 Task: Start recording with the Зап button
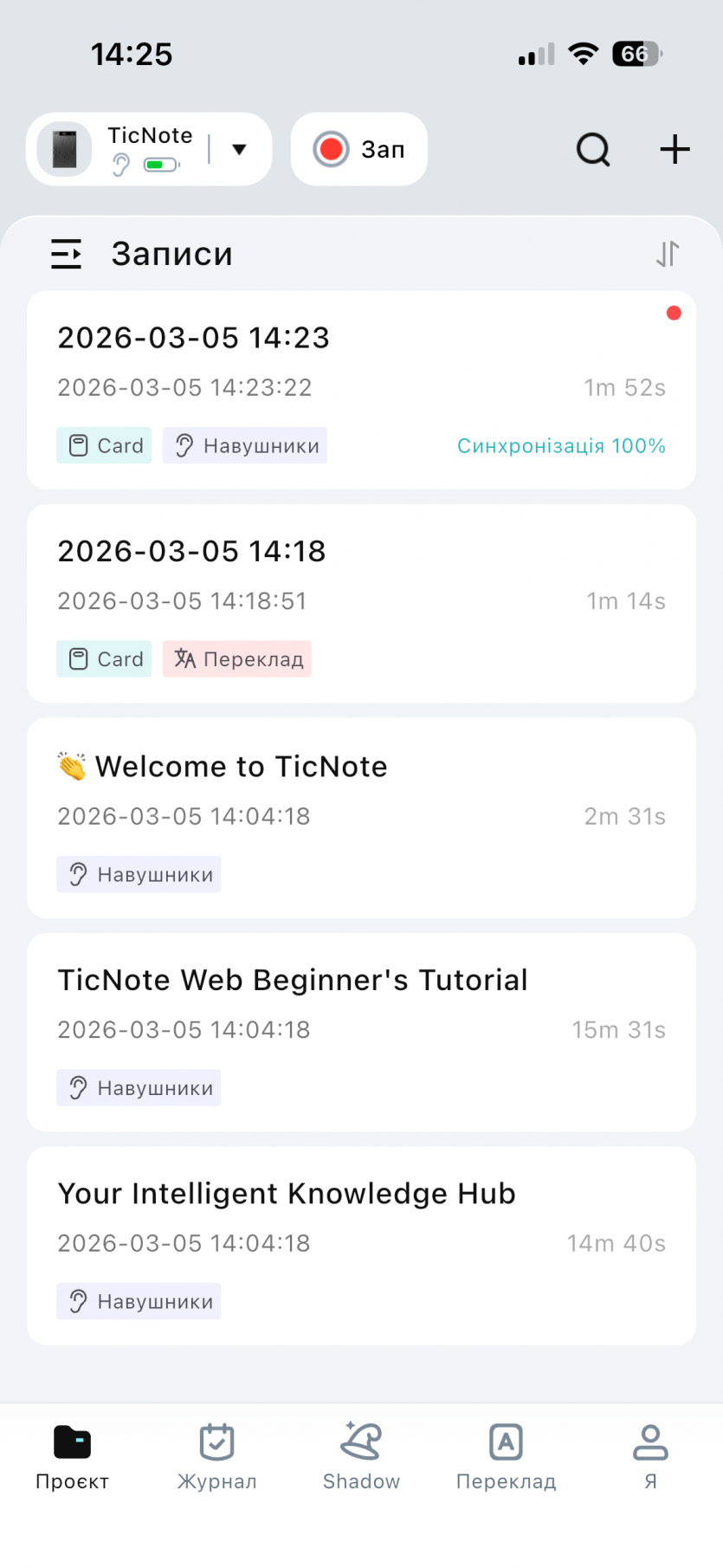358,150
